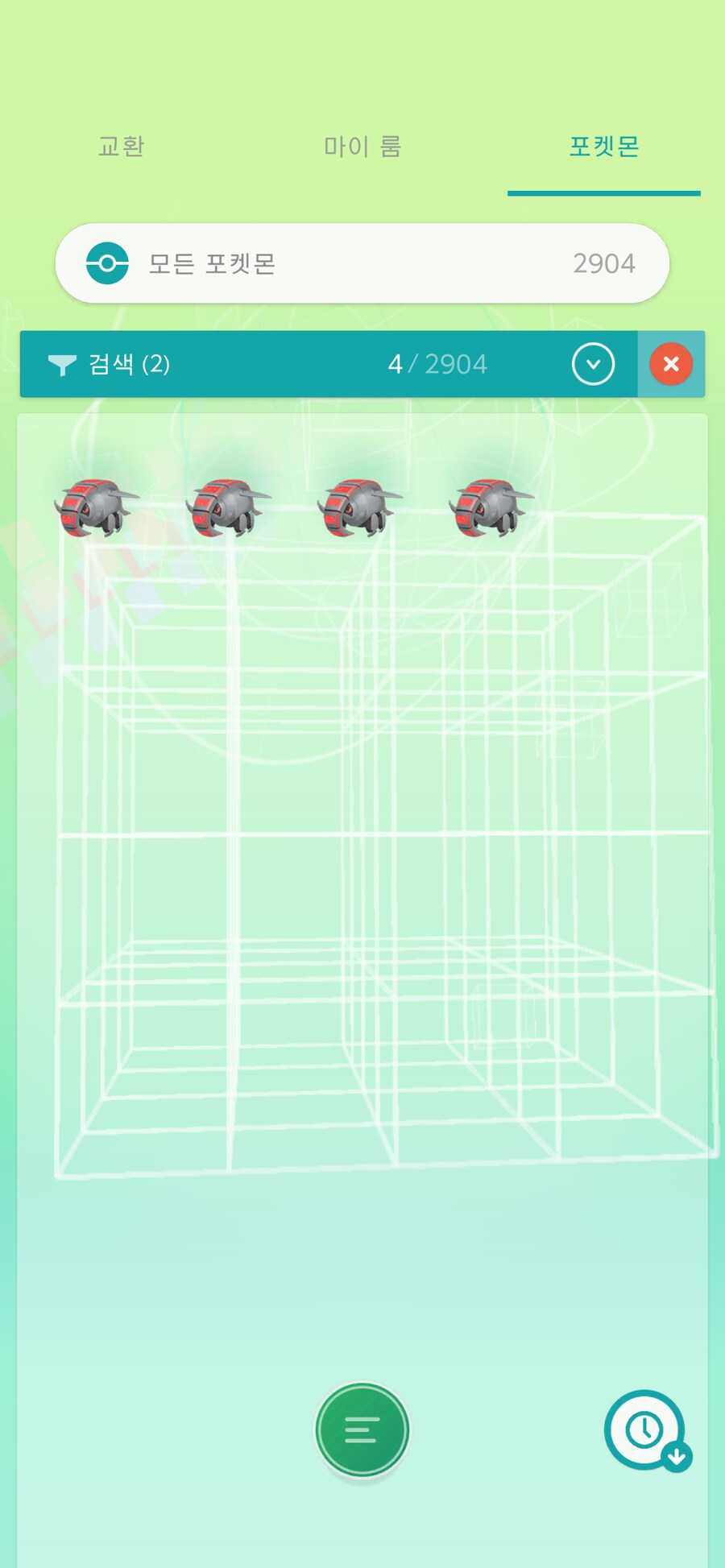Viewport: 725px width, 1568px height.
Task: Switch to the 교환 tab
Action: (121, 147)
